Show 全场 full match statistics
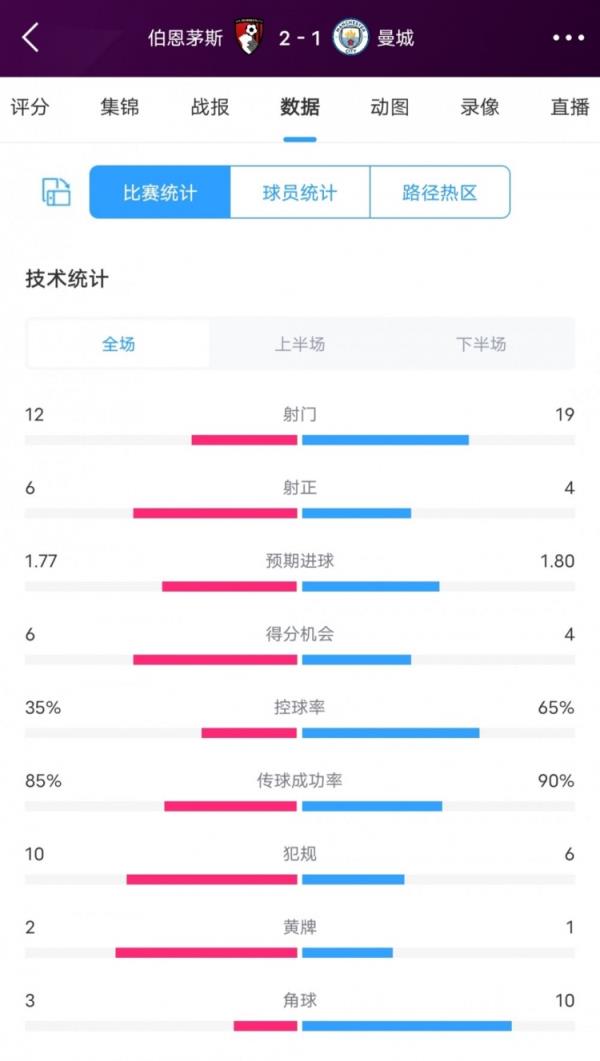This screenshot has height=1061, width=600. pyautogui.click(x=118, y=344)
